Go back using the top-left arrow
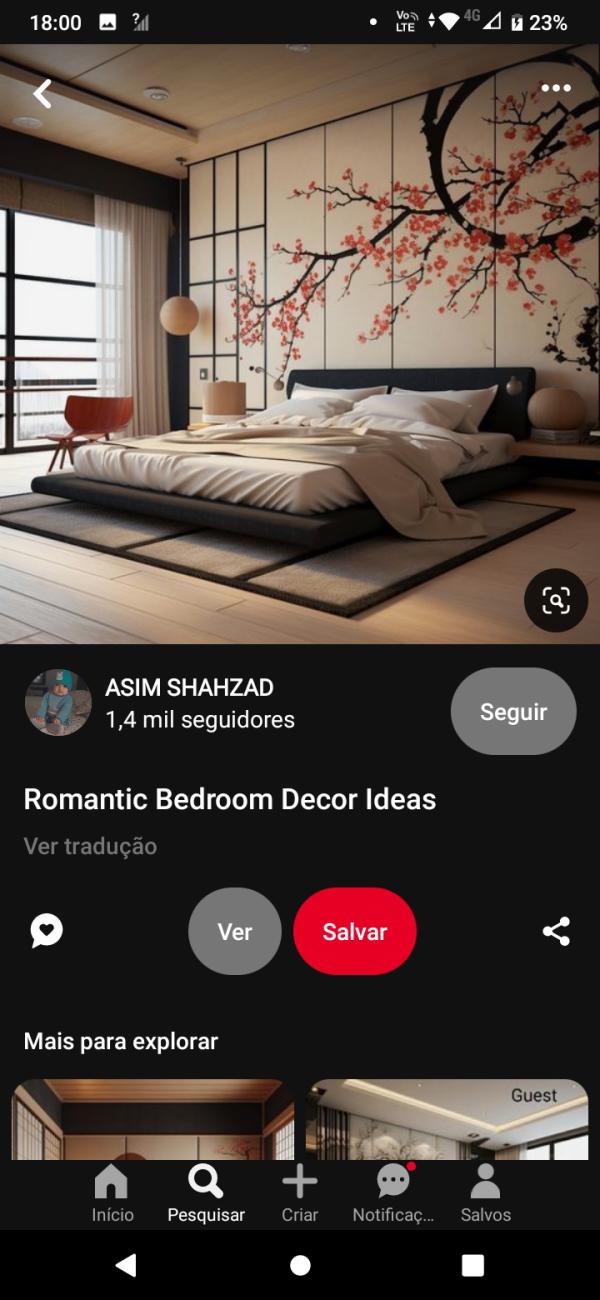The image size is (600, 1300). [42, 94]
